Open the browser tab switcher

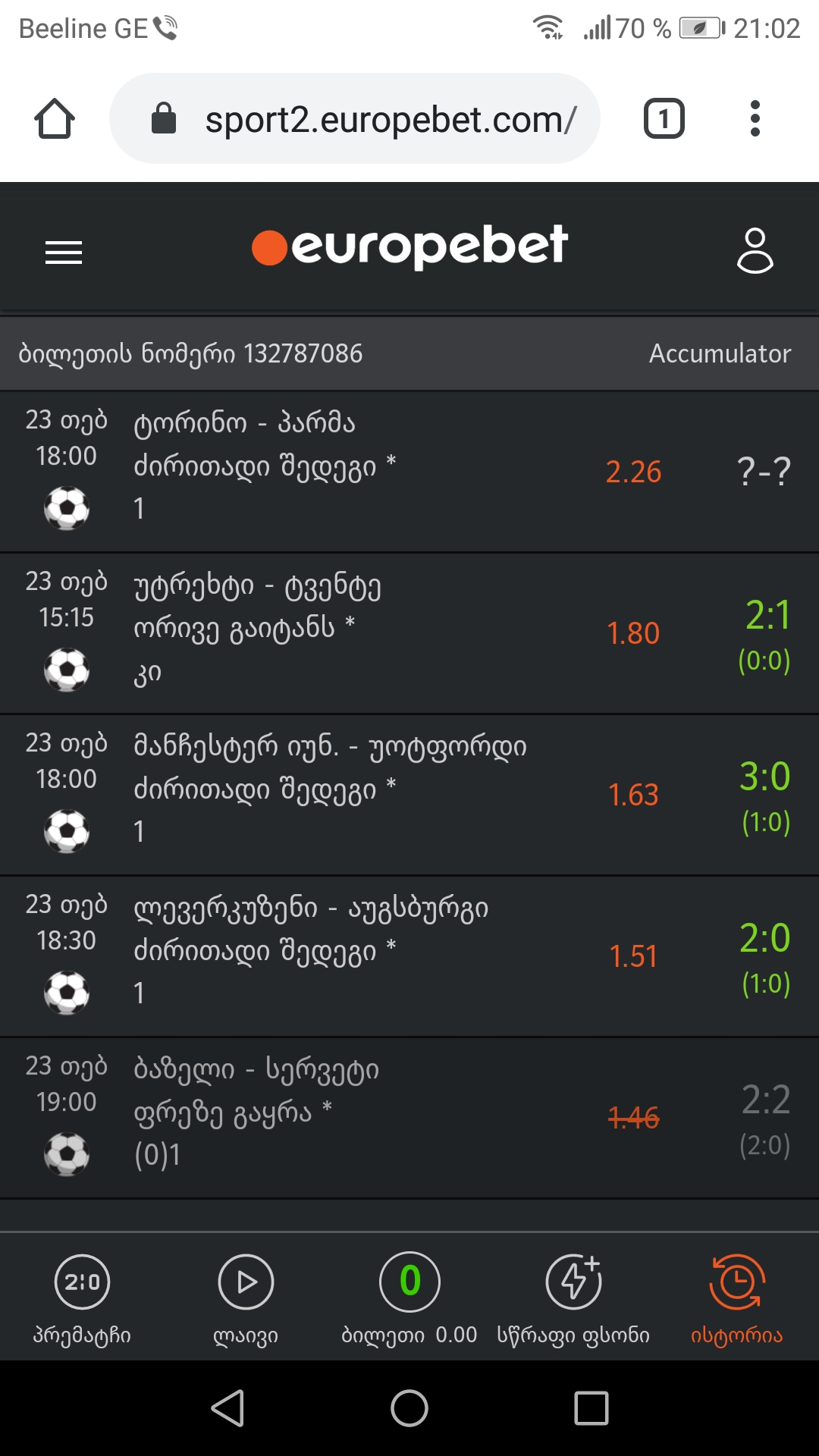664,119
